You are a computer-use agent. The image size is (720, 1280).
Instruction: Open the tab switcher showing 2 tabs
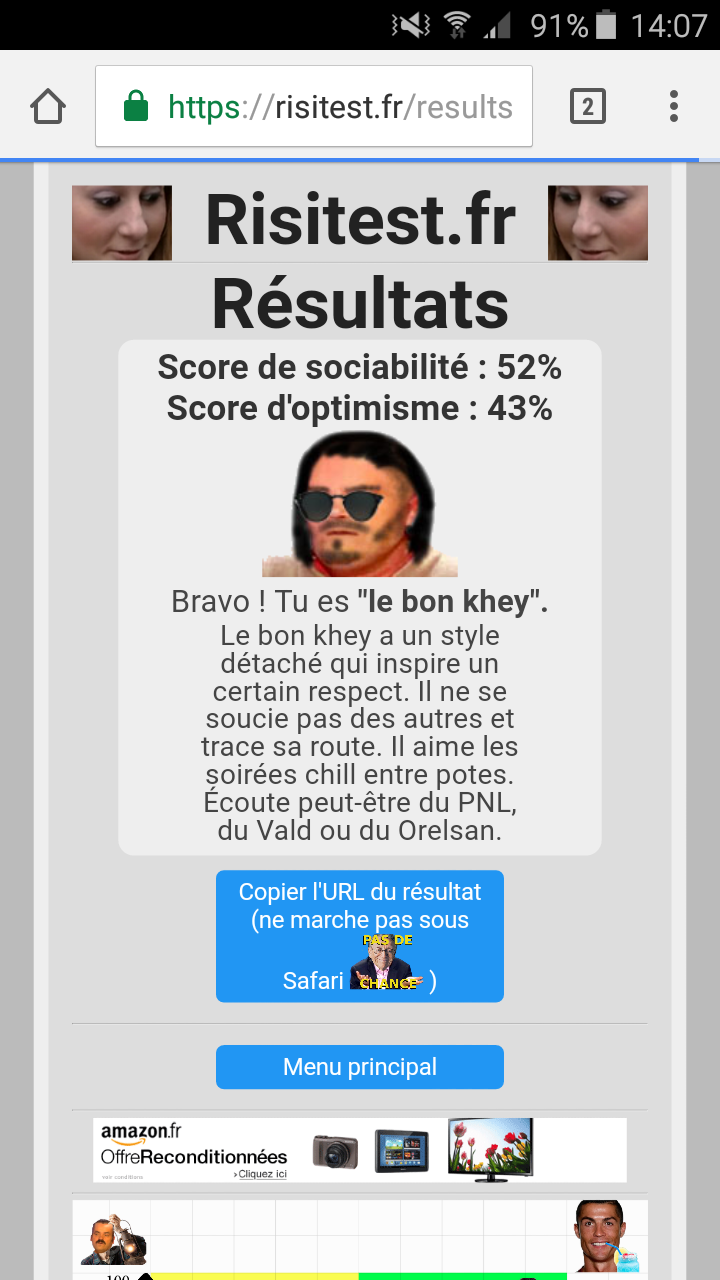(588, 106)
